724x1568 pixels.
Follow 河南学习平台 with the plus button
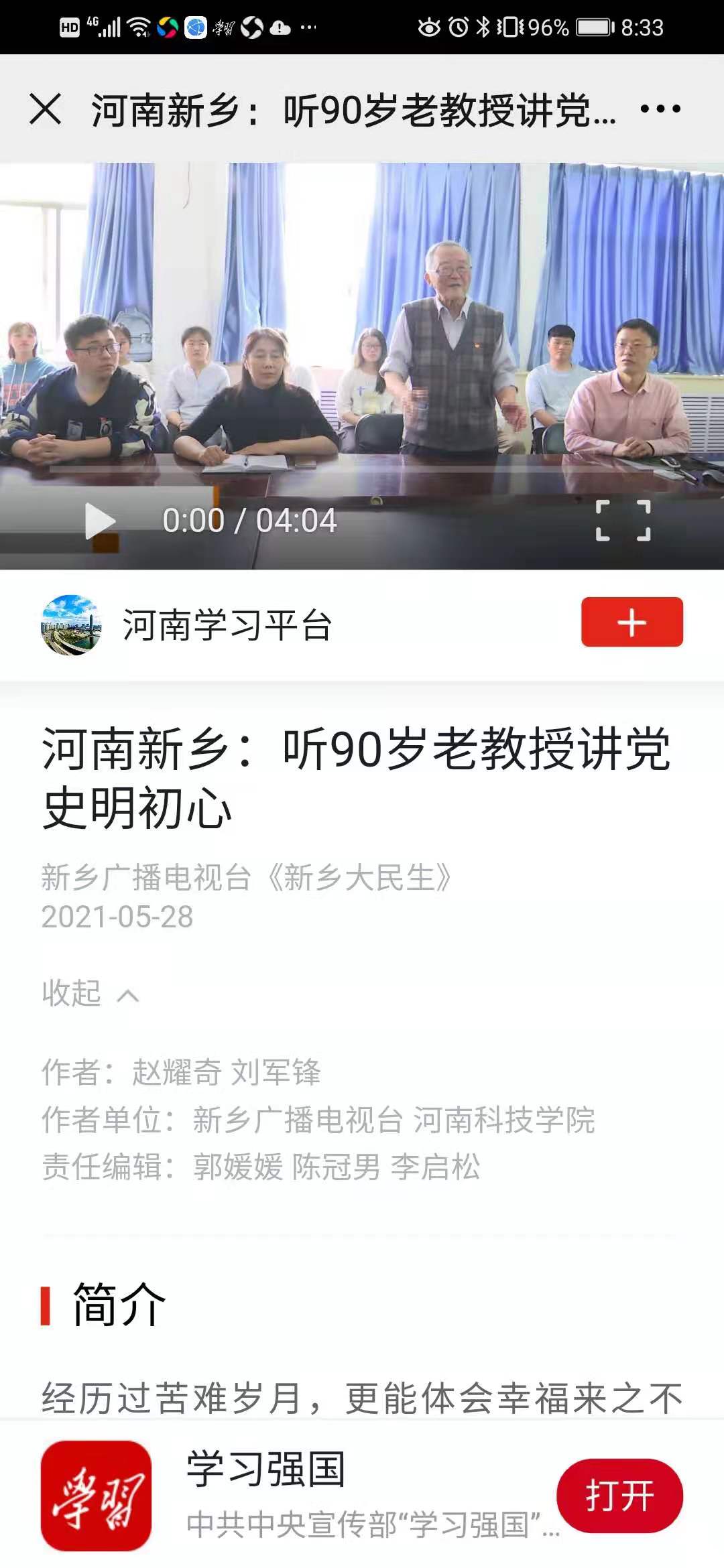631,623
